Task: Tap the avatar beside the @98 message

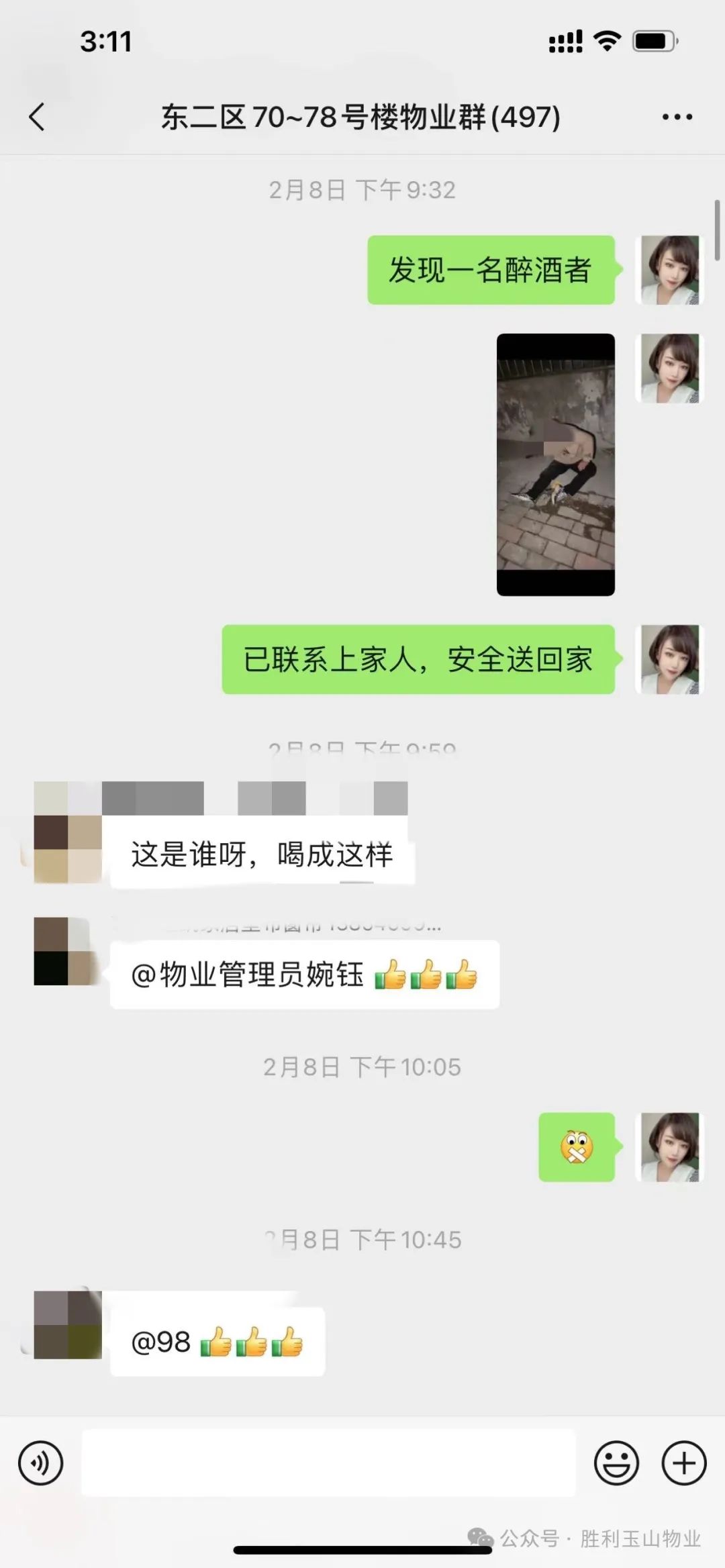Action: 67,1325
